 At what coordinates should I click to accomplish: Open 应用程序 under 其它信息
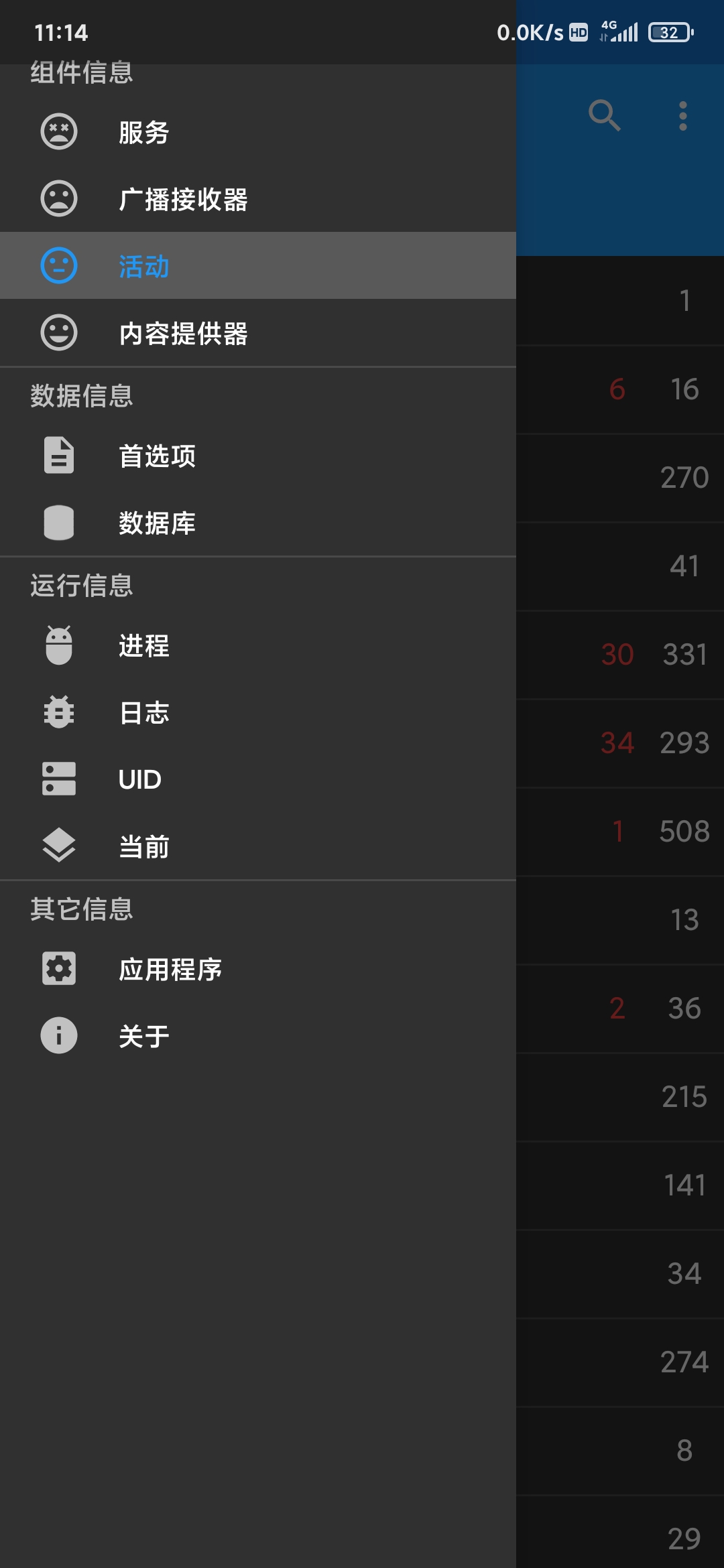[258, 969]
